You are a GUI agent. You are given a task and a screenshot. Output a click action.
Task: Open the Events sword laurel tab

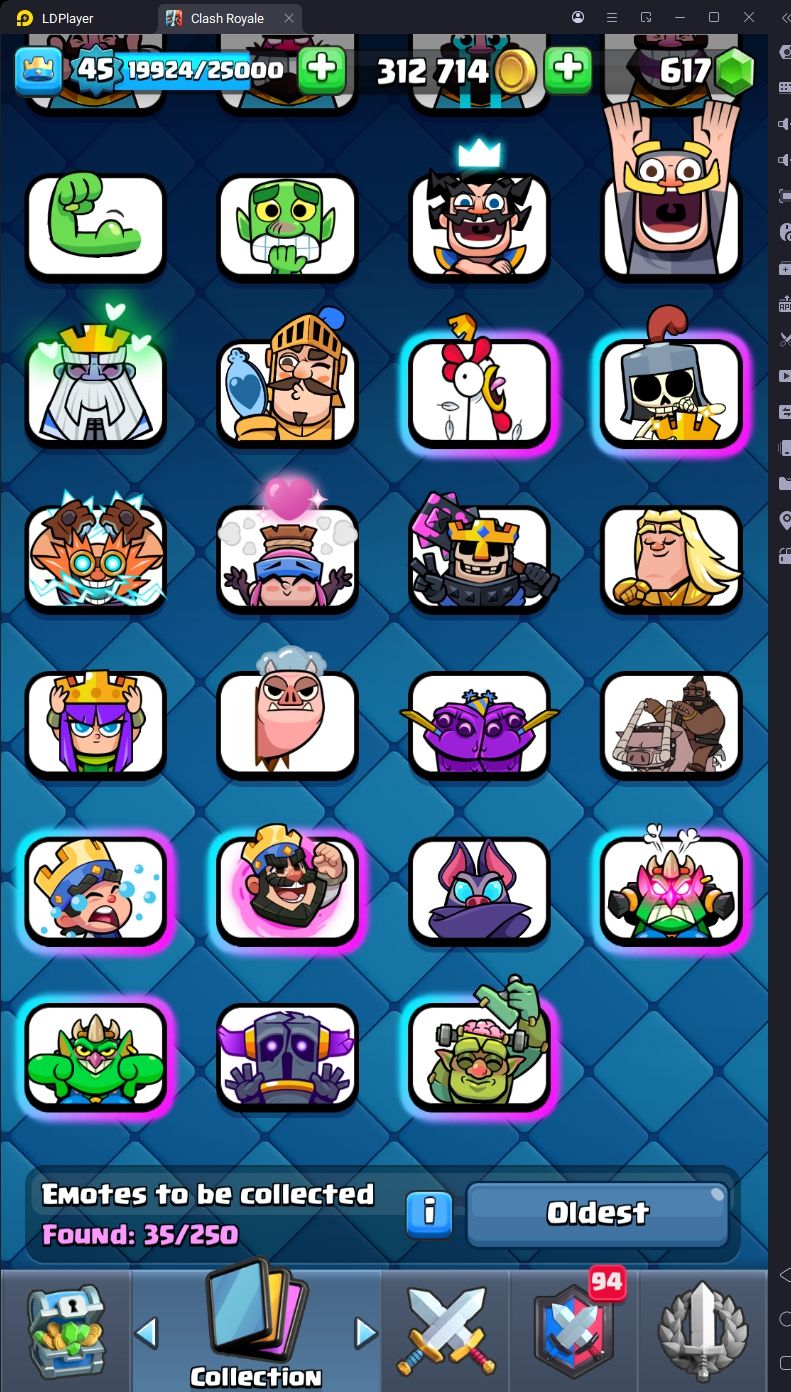click(702, 1332)
